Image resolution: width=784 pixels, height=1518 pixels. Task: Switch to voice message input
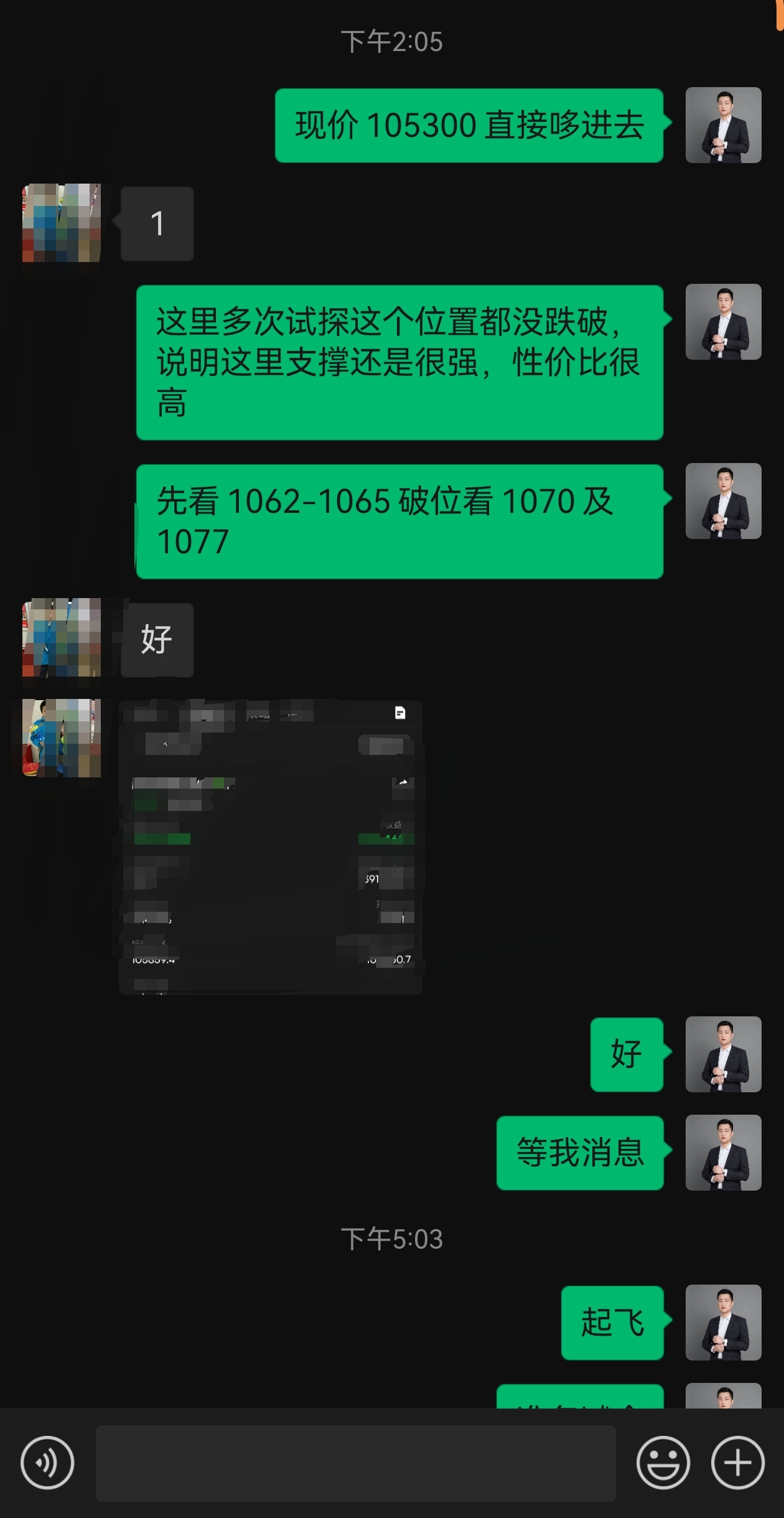pyautogui.click(x=47, y=1463)
